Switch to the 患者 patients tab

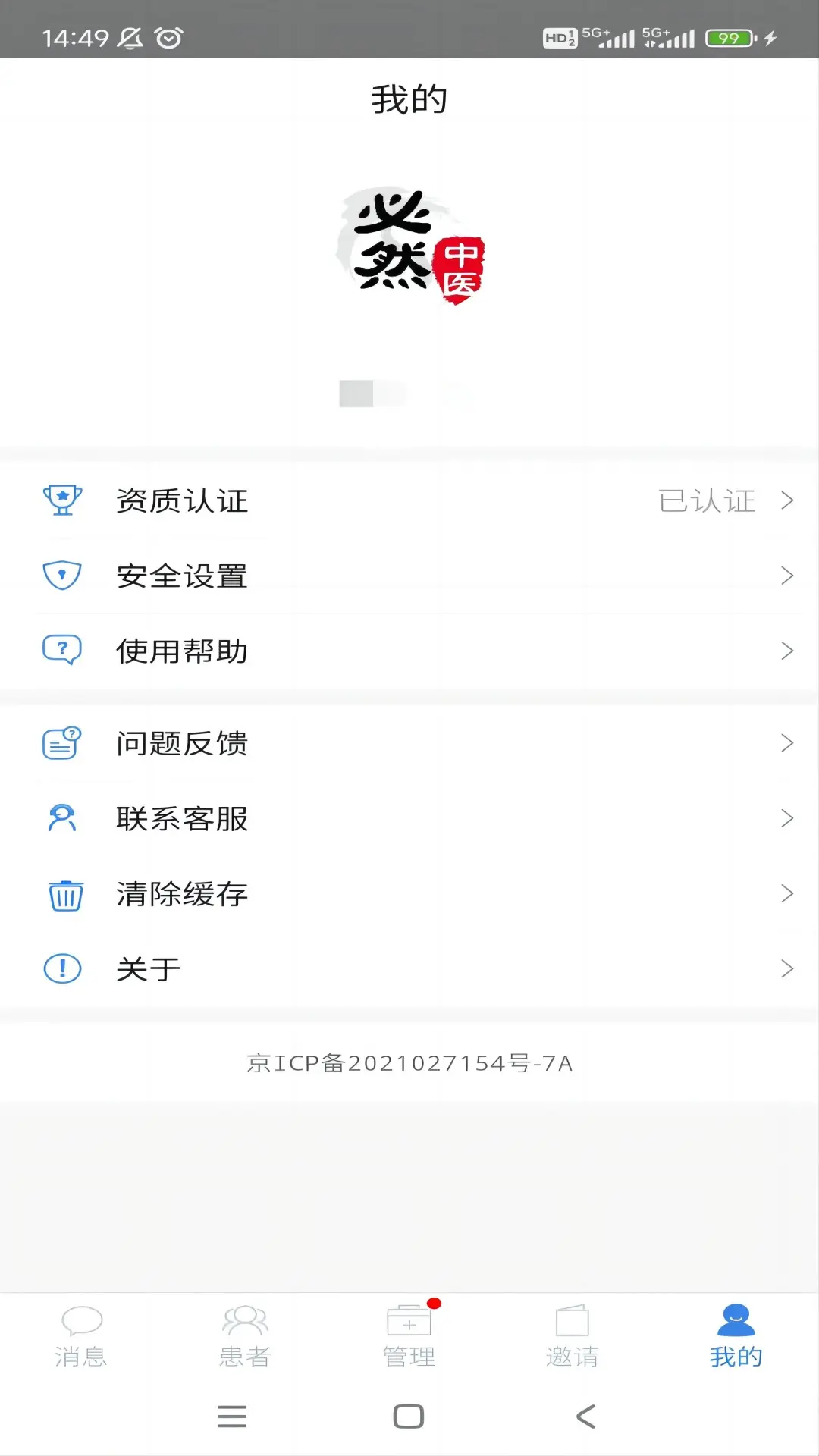[245, 1336]
